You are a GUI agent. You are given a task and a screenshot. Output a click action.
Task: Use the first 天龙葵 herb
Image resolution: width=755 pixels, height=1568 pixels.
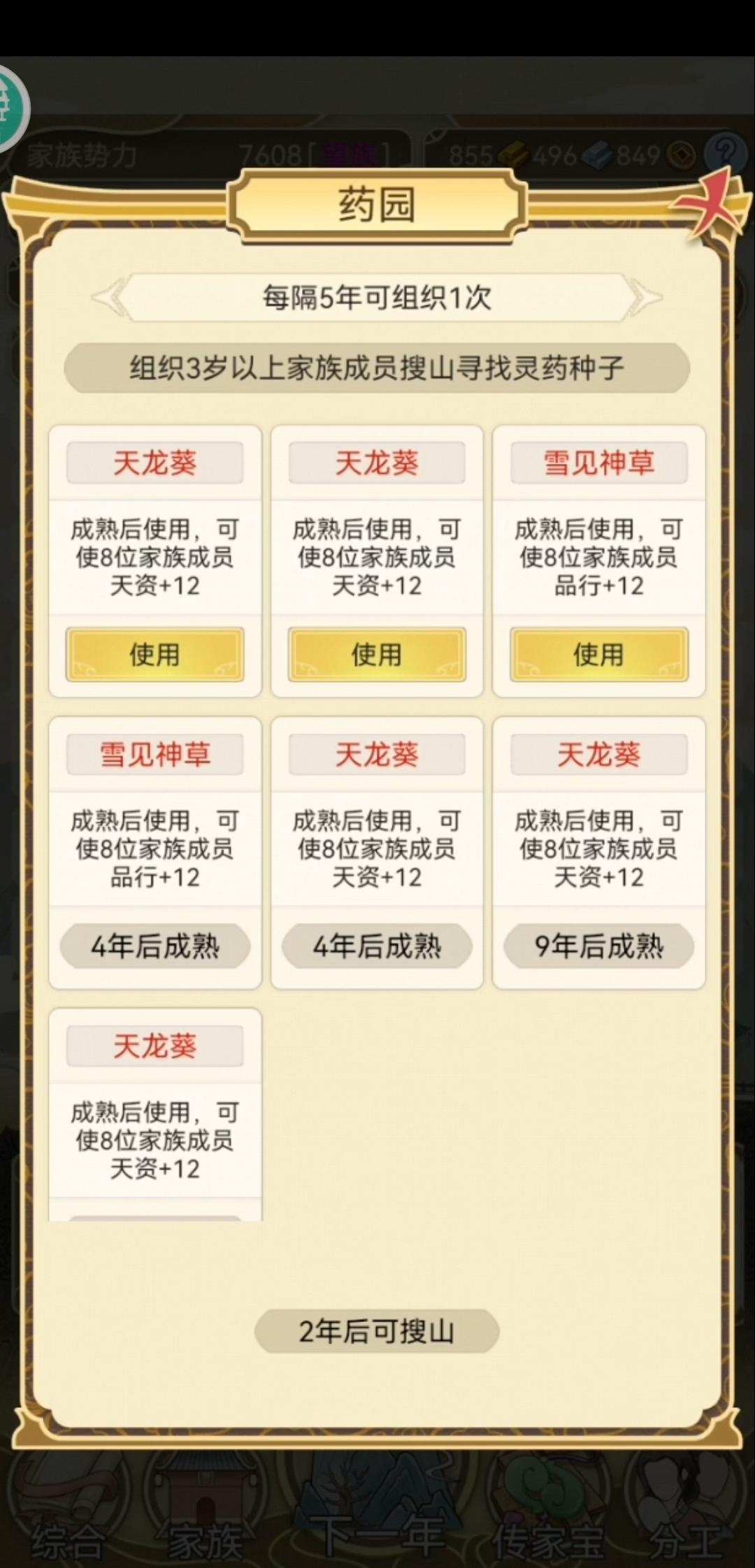coord(154,655)
